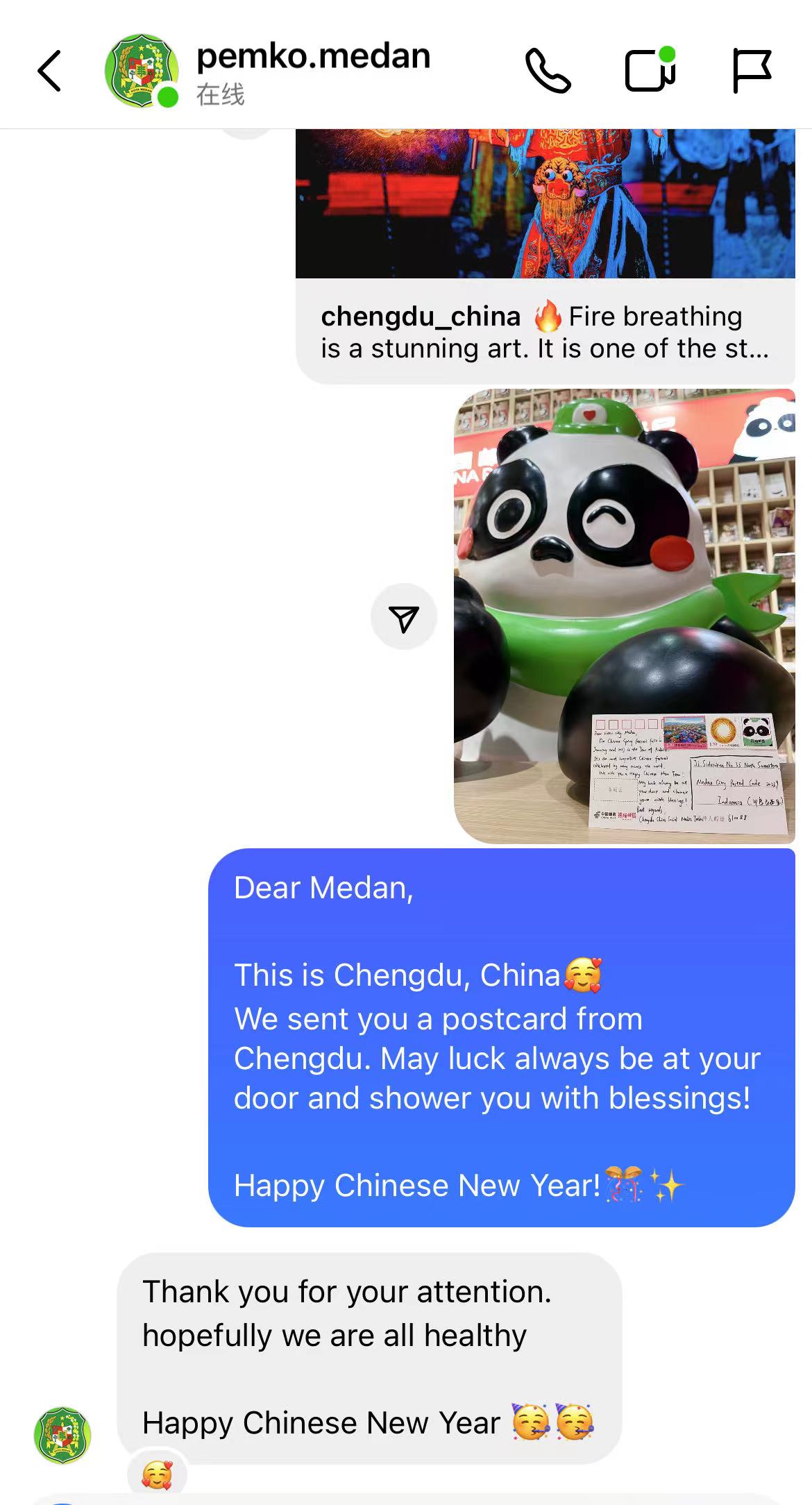
Task: Forward the panda photo using share icon
Action: point(404,617)
